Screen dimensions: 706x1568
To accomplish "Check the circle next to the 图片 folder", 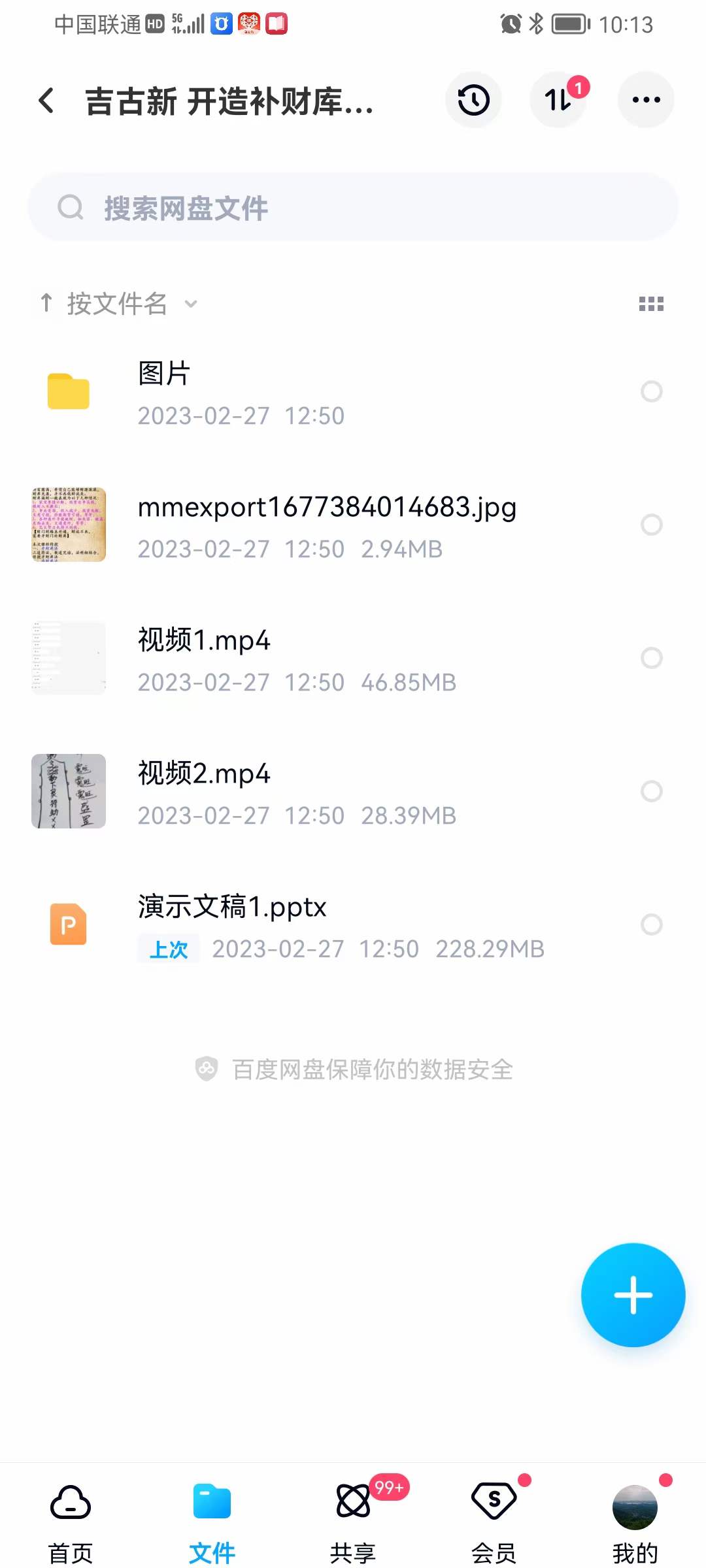I will click(651, 392).
